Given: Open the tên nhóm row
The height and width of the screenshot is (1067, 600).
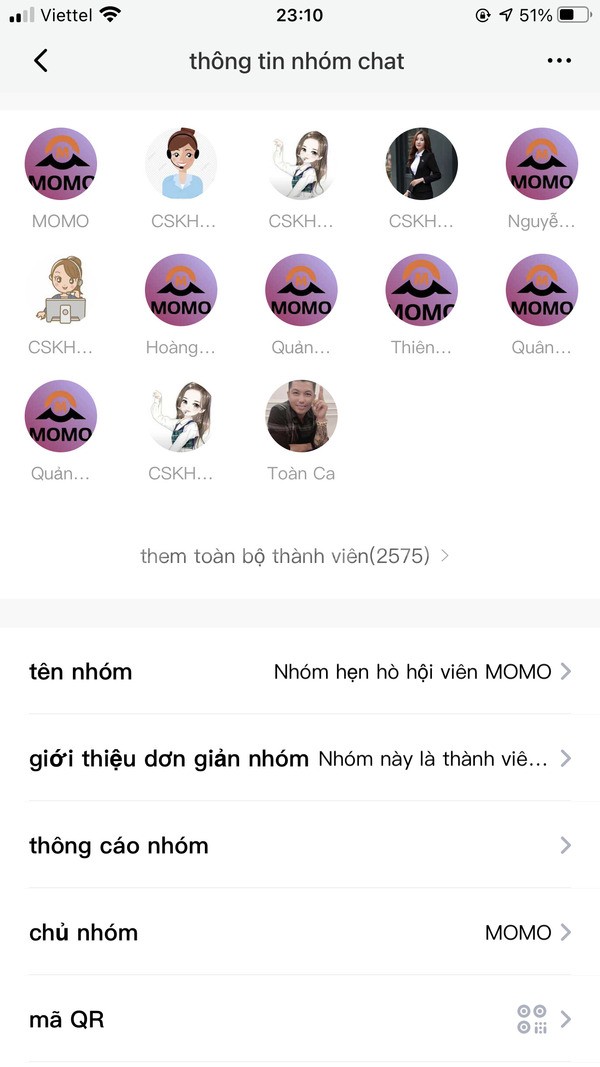Looking at the screenshot, I should (300, 672).
